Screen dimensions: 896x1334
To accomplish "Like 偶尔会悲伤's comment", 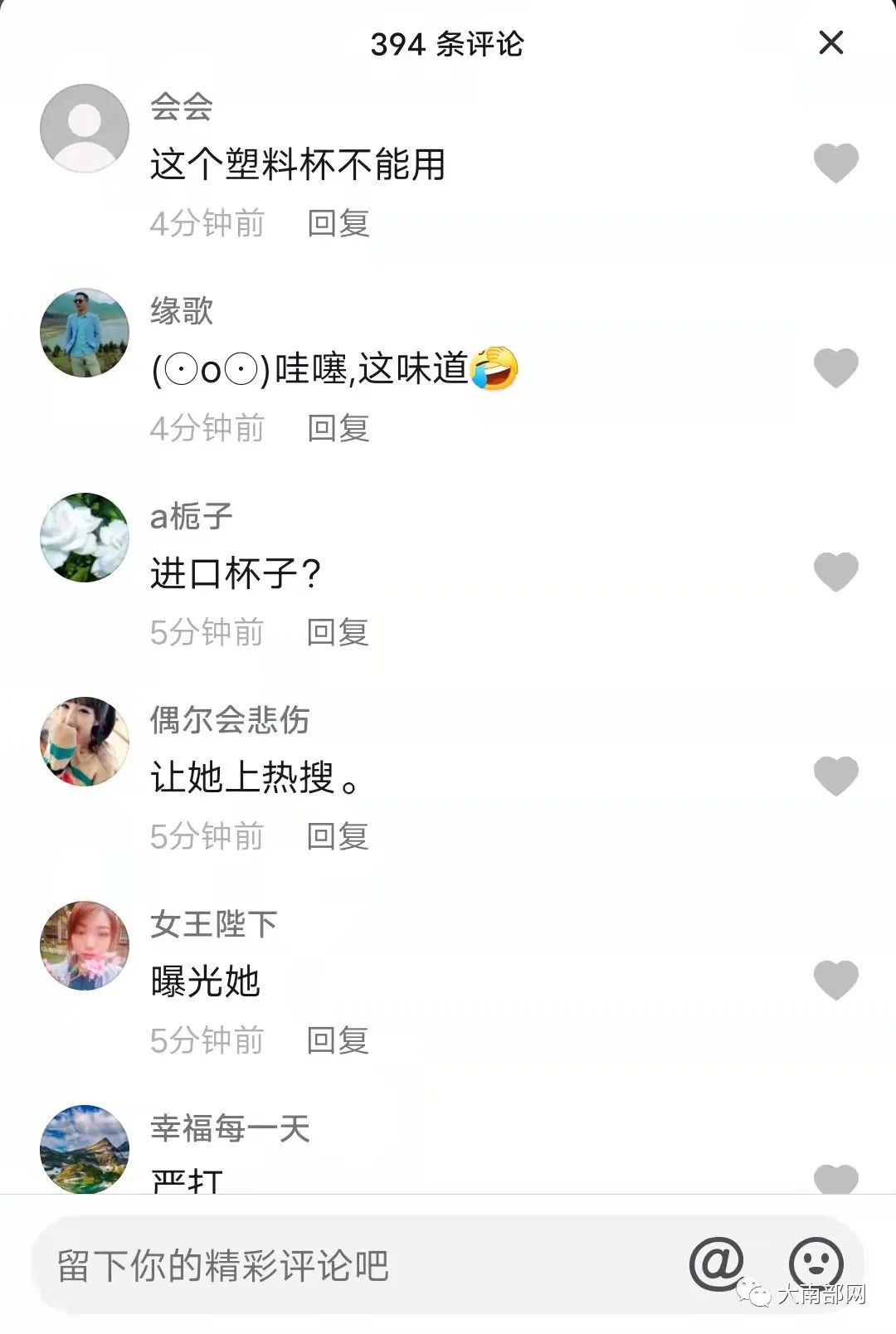I will pyautogui.click(x=835, y=776).
